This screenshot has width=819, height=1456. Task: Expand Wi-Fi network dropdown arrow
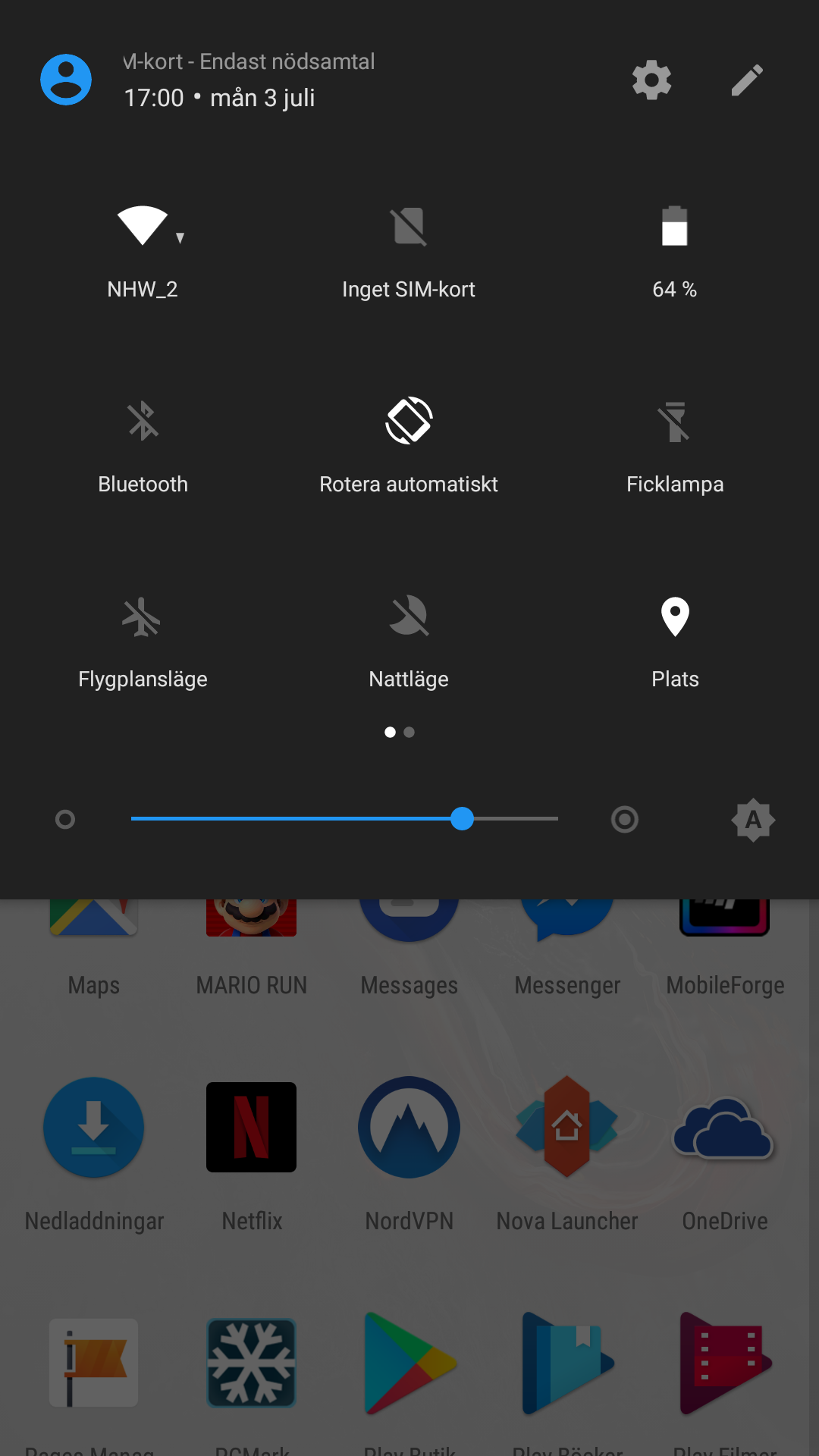[x=180, y=238]
